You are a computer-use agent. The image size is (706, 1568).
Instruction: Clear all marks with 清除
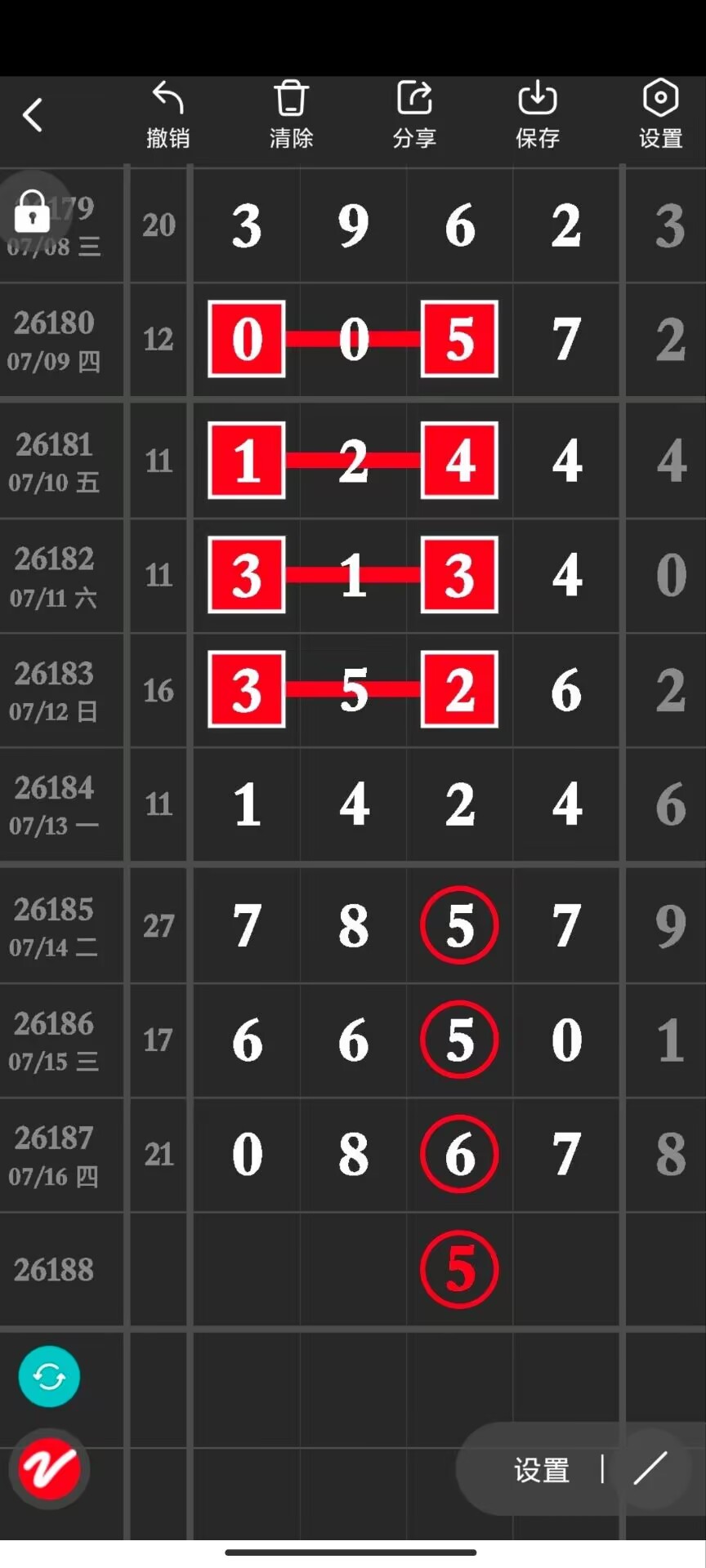pyautogui.click(x=292, y=115)
